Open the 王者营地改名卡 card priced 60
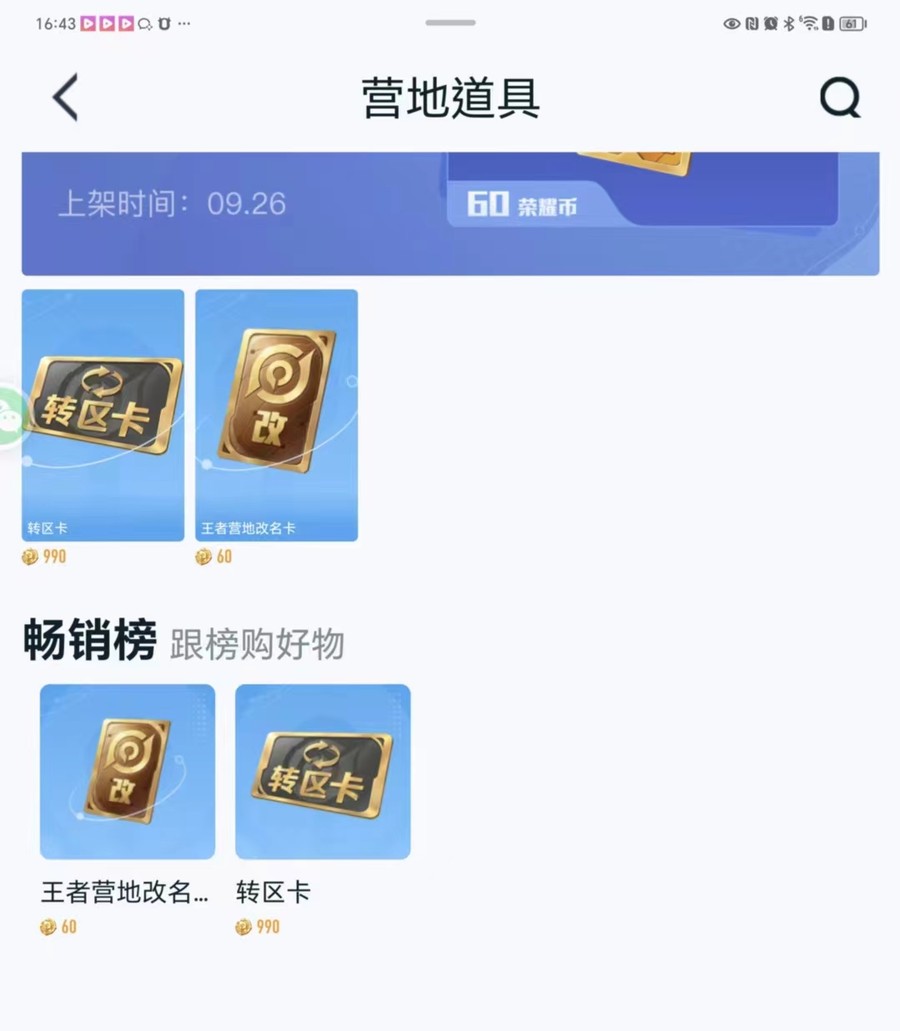The height and width of the screenshot is (1031, 900). (276, 415)
